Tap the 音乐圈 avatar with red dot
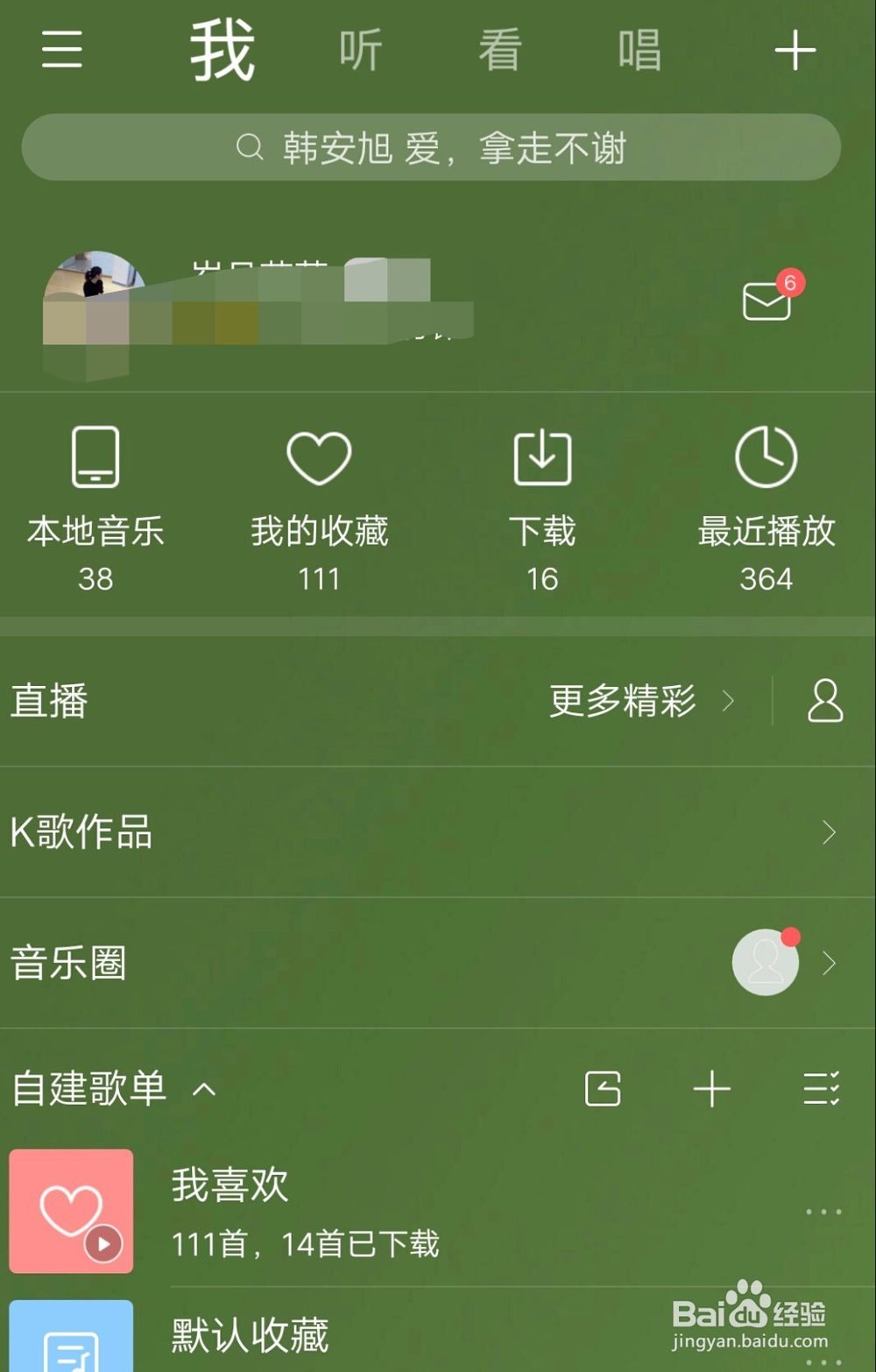Image resolution: width=876 pixels, height=1372 pixels. click(x=765, y=962)
